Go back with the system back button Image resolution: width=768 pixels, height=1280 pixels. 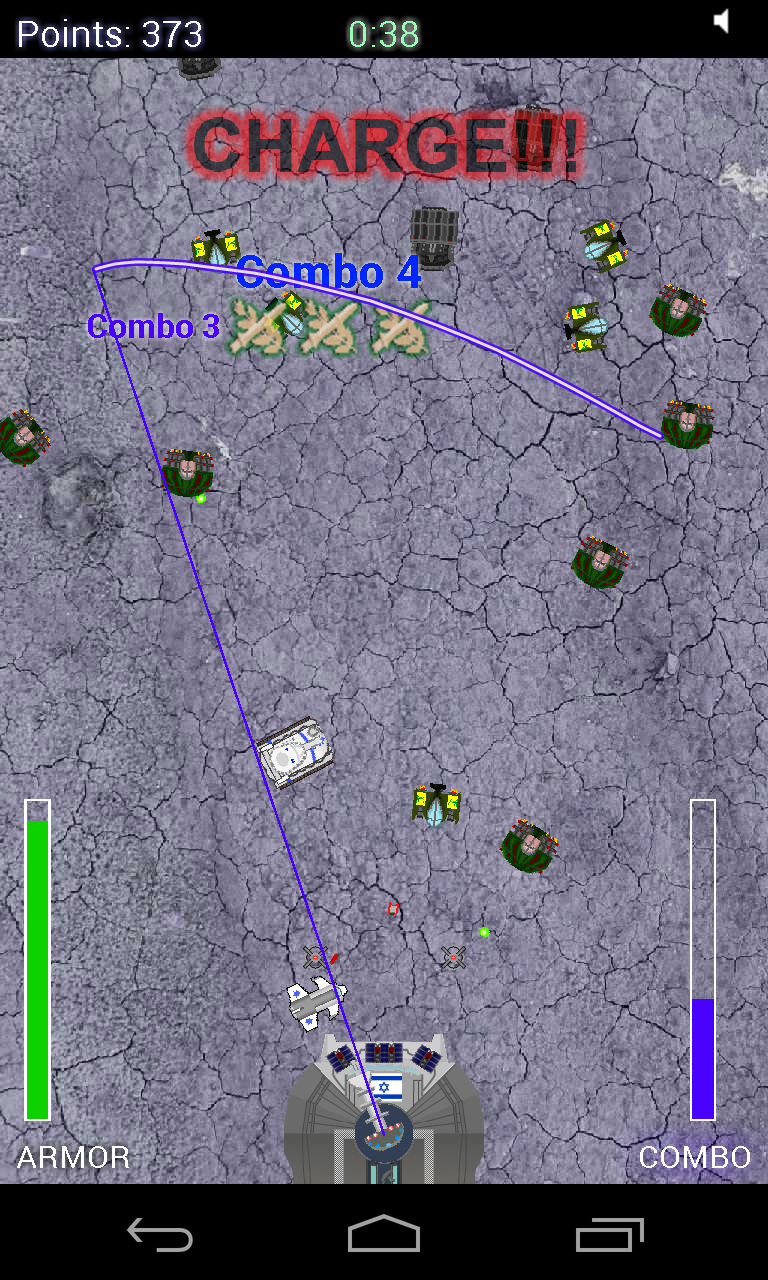tap(160, 1235)
